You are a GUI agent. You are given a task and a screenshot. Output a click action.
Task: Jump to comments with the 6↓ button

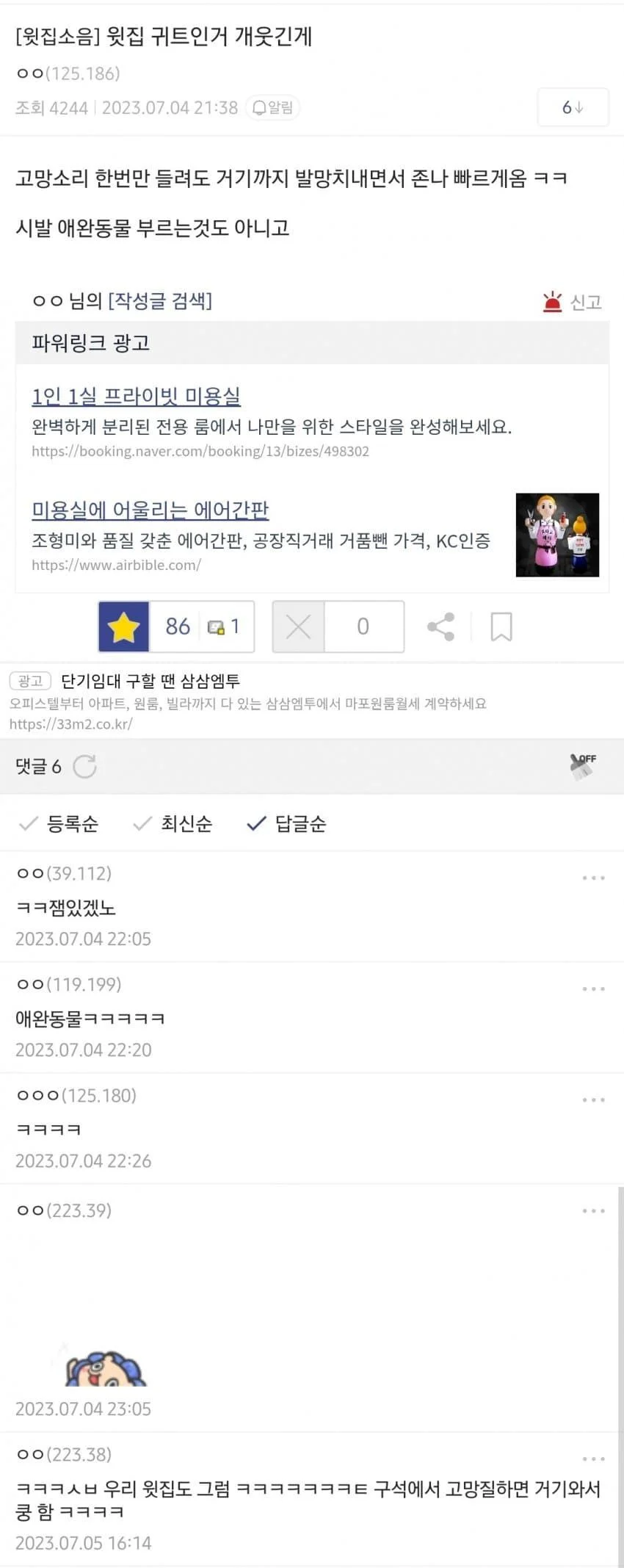tap(573, 107)
